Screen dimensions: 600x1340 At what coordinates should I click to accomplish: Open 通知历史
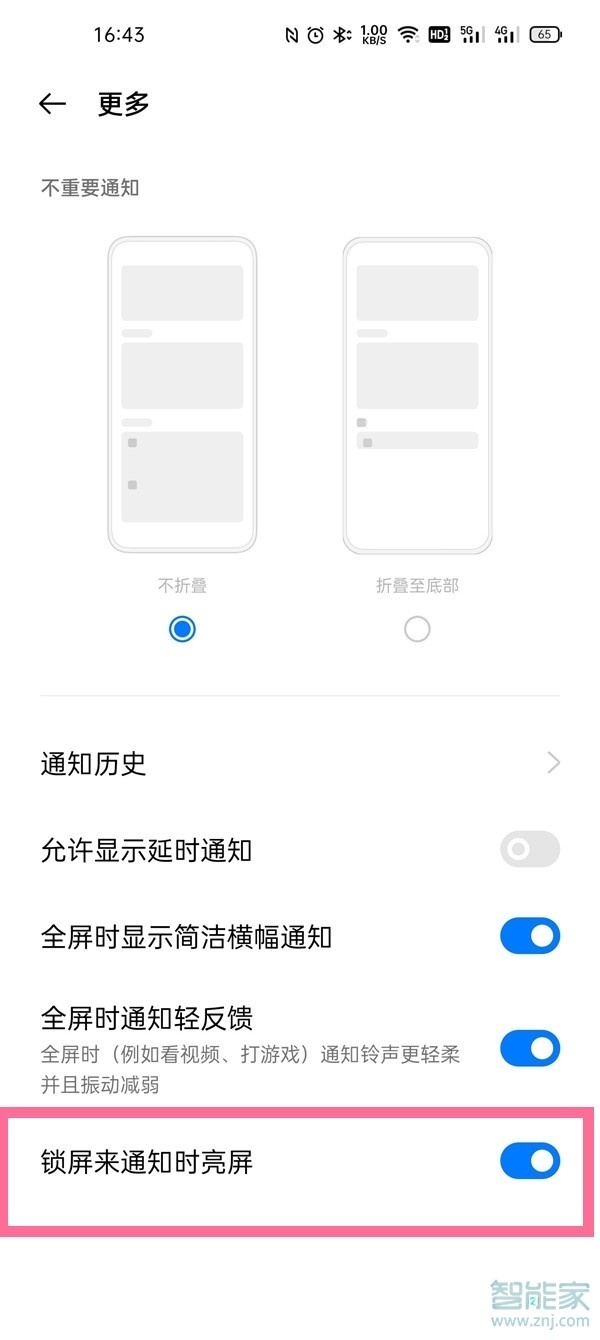300,764
